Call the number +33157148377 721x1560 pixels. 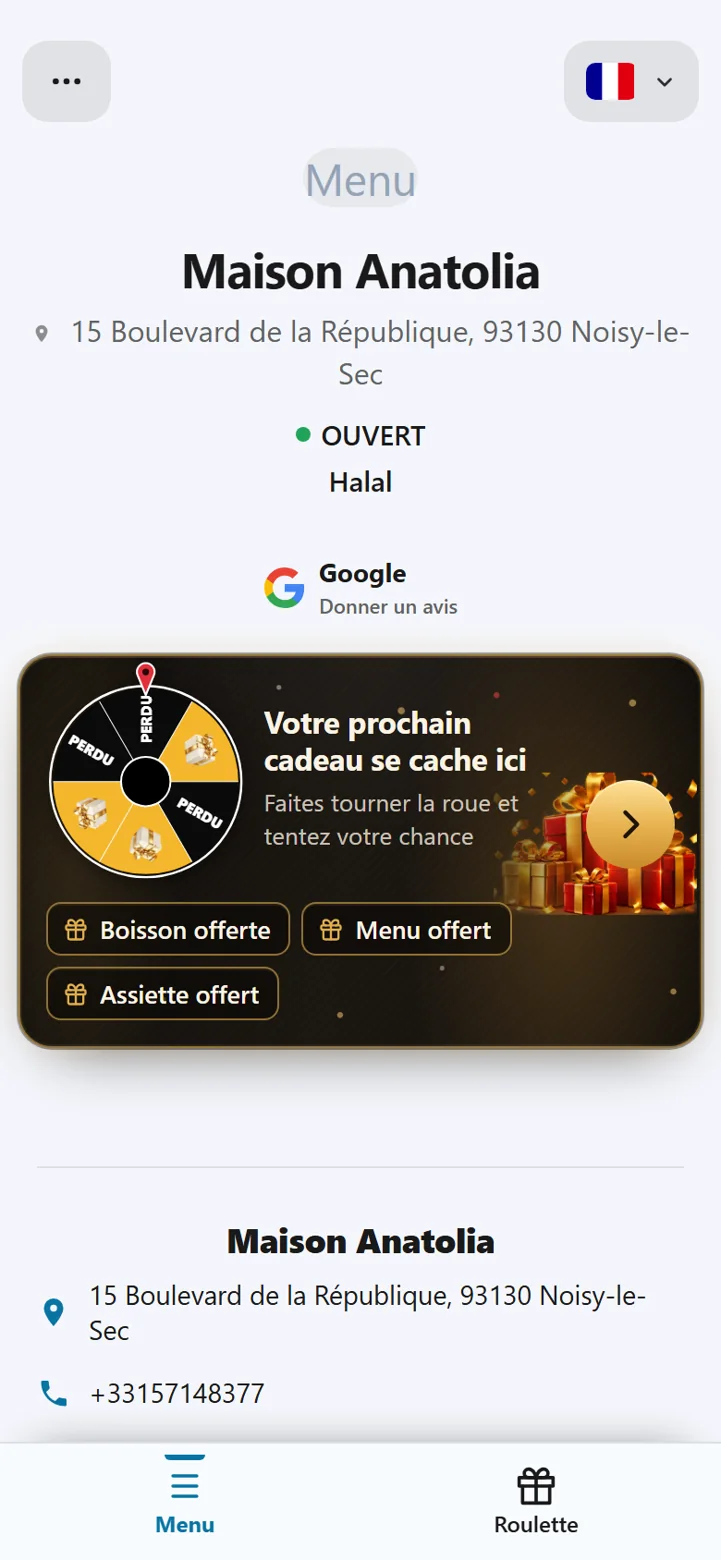coord(178,1393)
